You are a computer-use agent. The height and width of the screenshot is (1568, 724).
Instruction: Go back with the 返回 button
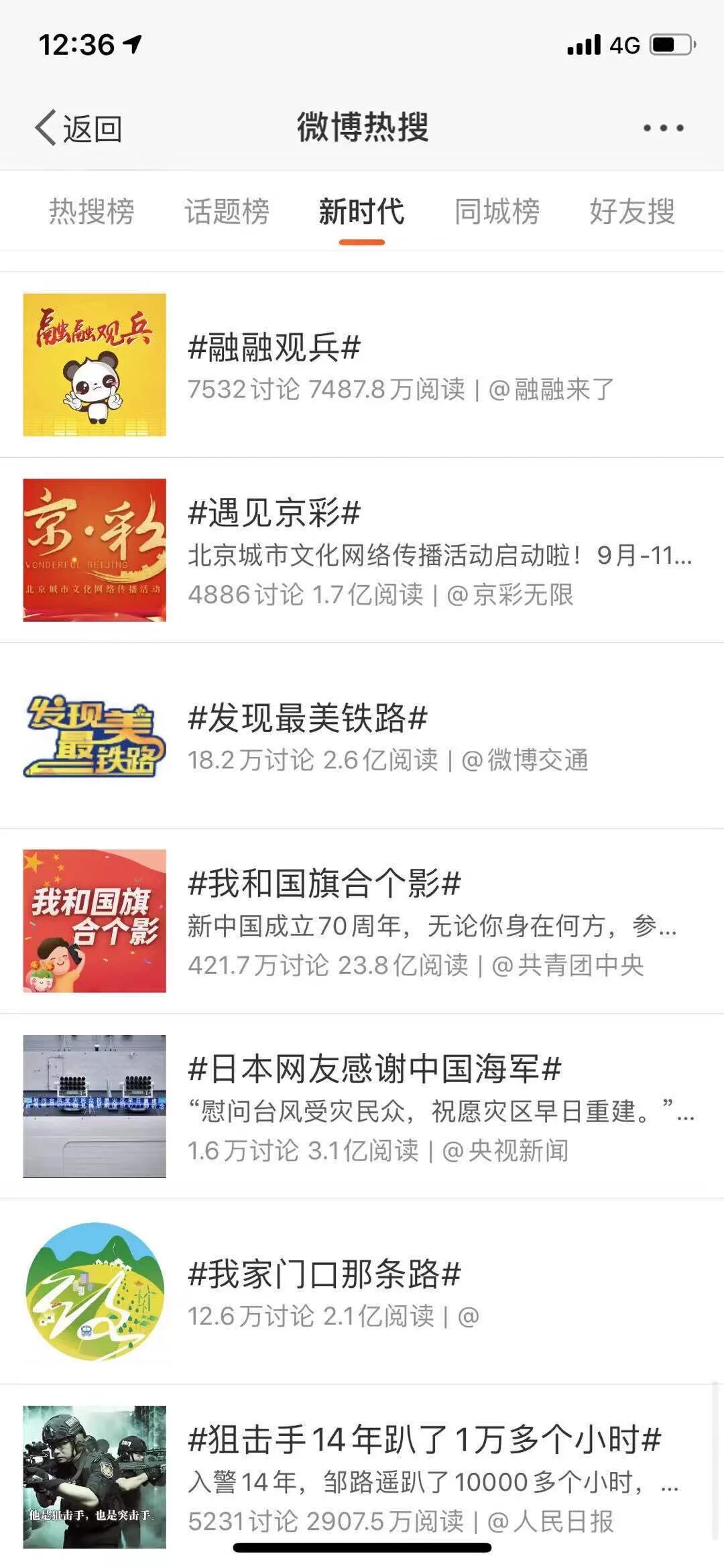click(x=78, y=128)
